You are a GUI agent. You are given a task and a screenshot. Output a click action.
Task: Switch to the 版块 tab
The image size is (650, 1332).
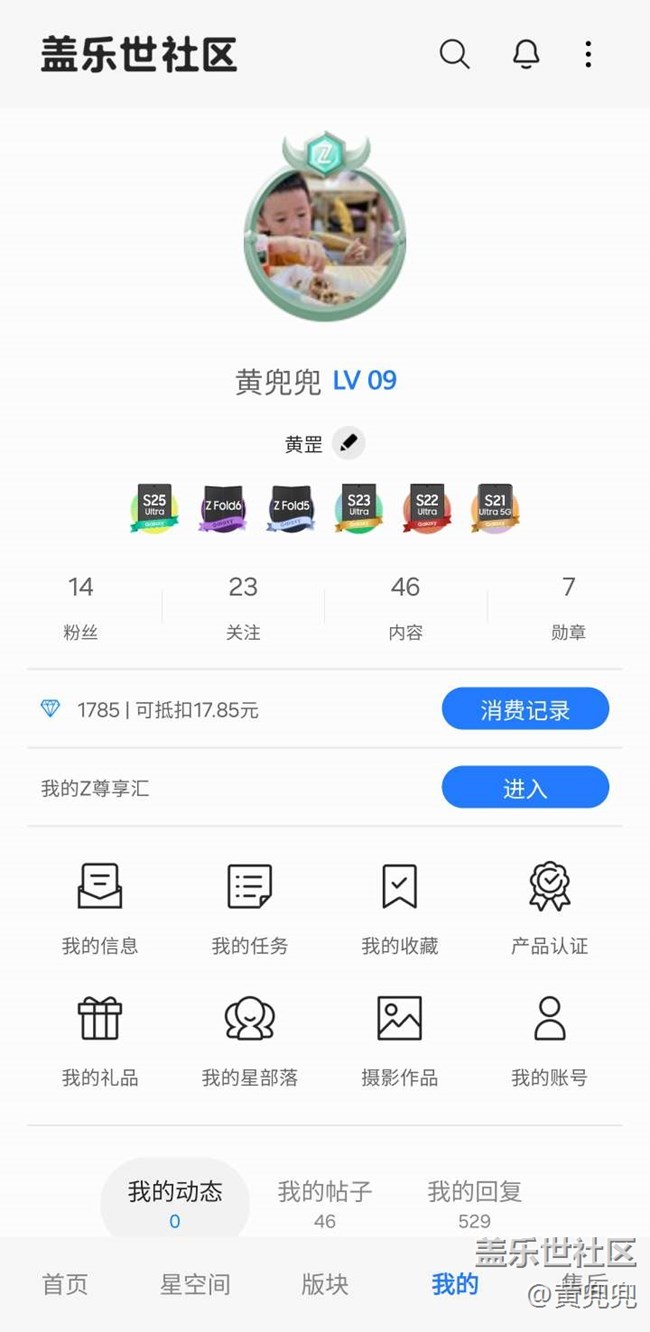[x=325, y=1285]
